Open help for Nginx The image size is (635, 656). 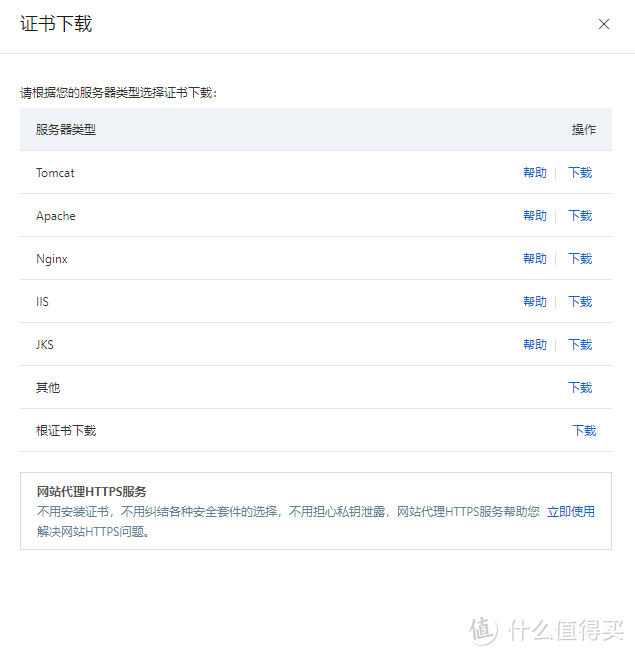click(x=535, y=259)
